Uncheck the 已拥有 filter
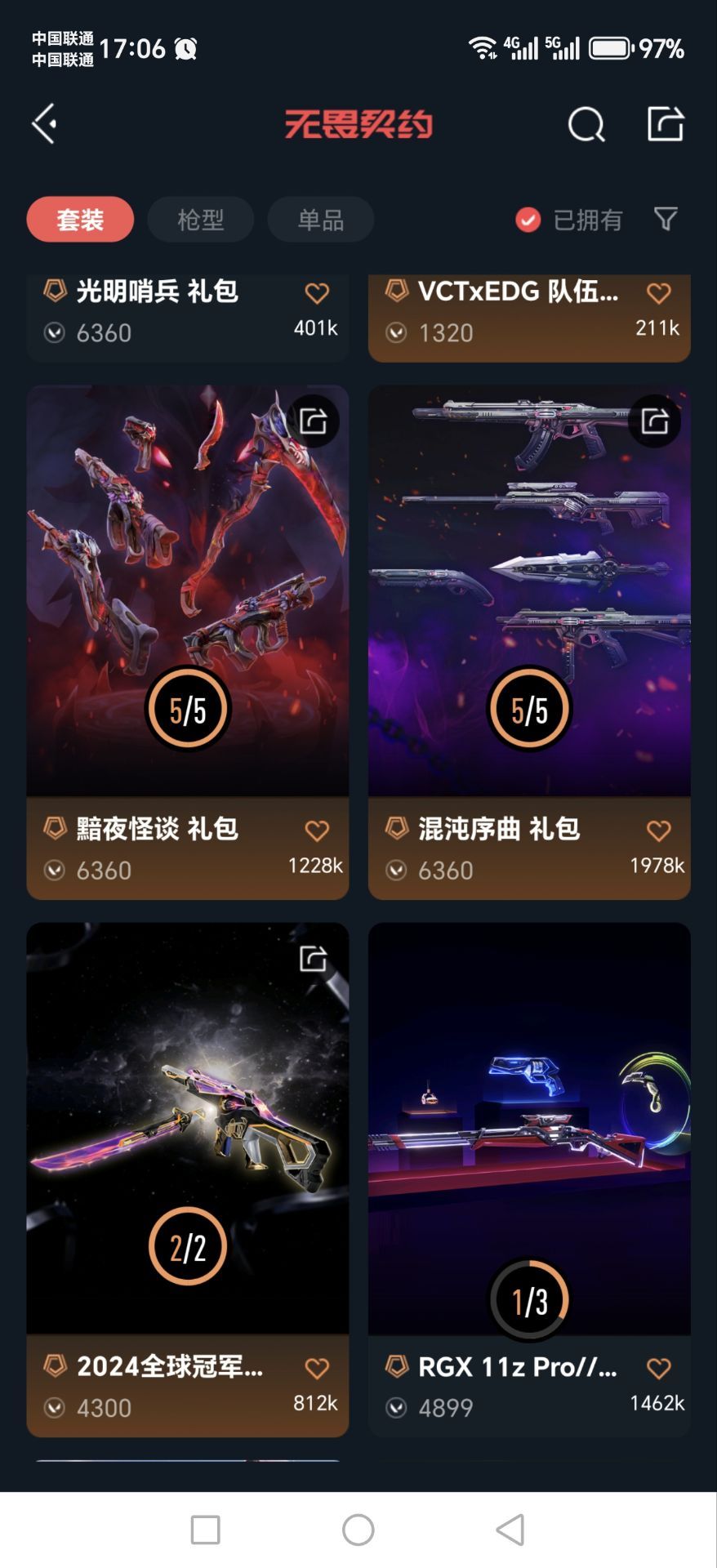This screenshot has height=1568, width=717. coord(527,219)
